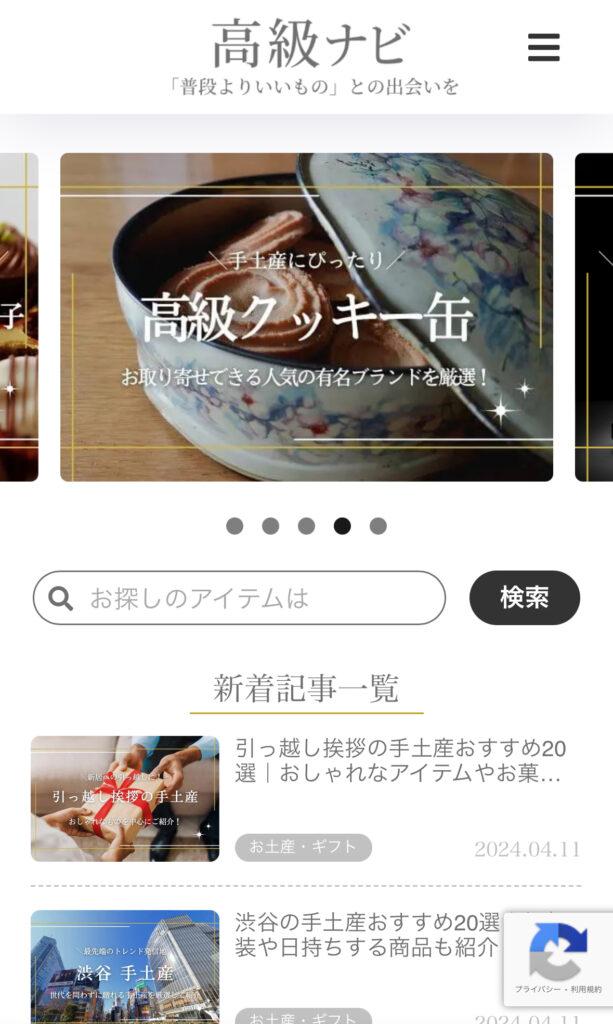The width and height of the screenshot is (613, 1024).
Task: Go to the first carousel slide dot
Action: [x=235, y=526]
